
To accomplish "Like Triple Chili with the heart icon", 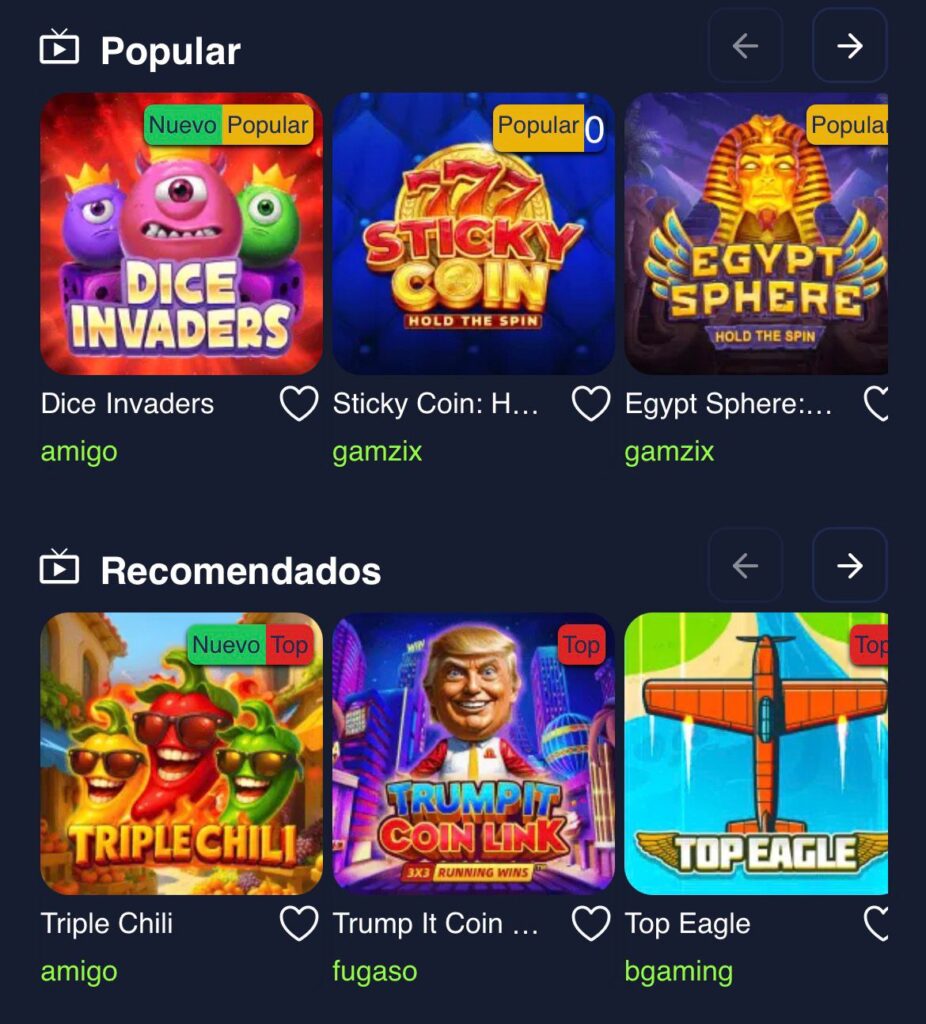I will tap(298, 924).
